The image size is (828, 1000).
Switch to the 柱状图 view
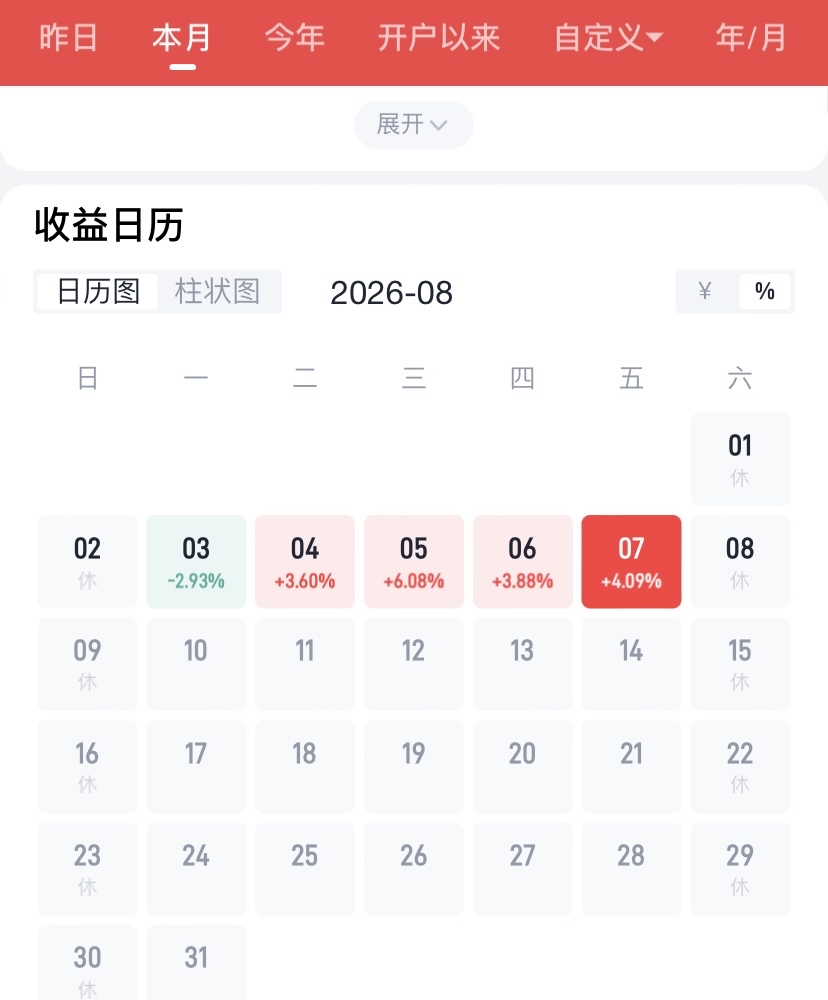(218, 291)
